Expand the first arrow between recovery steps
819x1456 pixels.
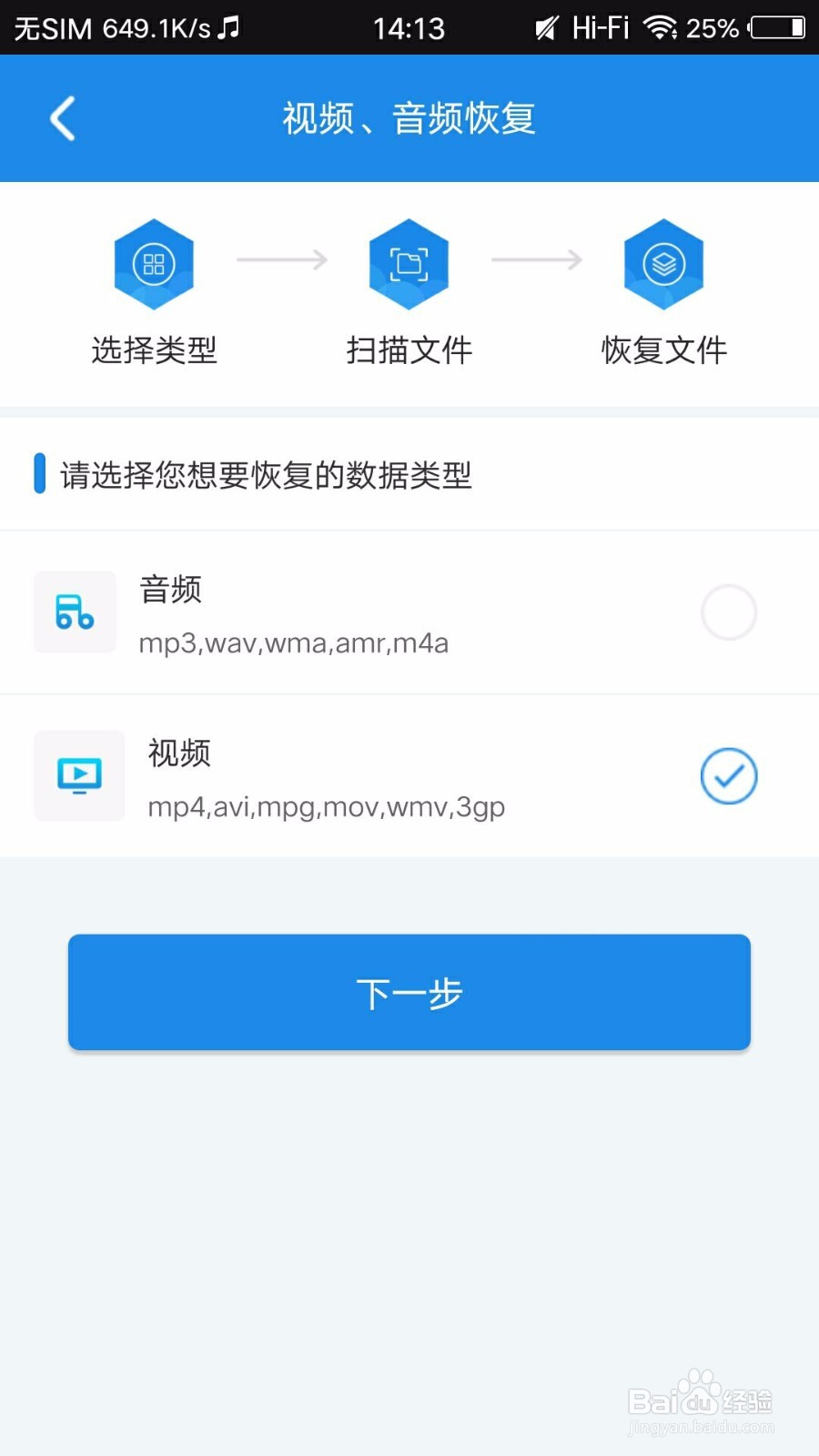(x=282, y=260)
